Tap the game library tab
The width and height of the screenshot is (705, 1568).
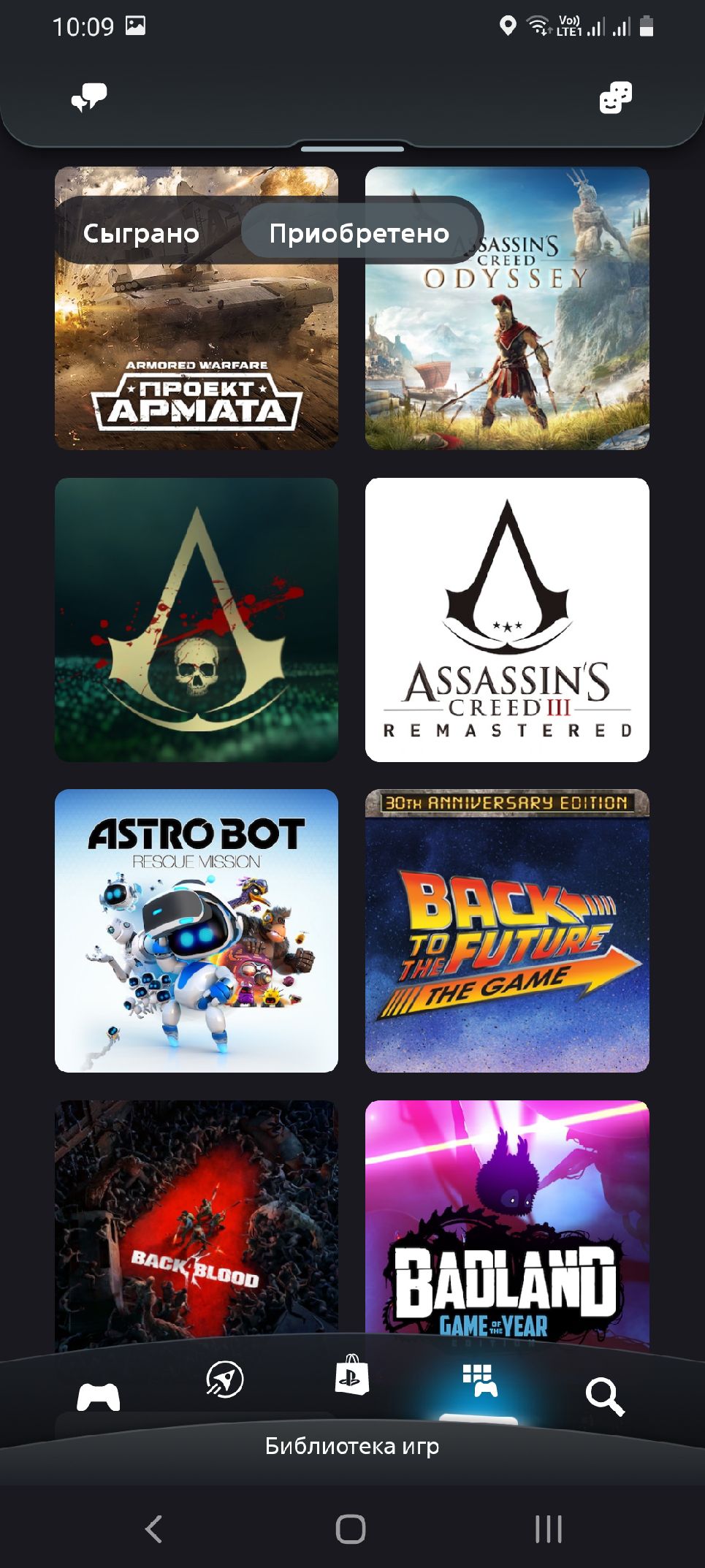tap(480, 1380)
